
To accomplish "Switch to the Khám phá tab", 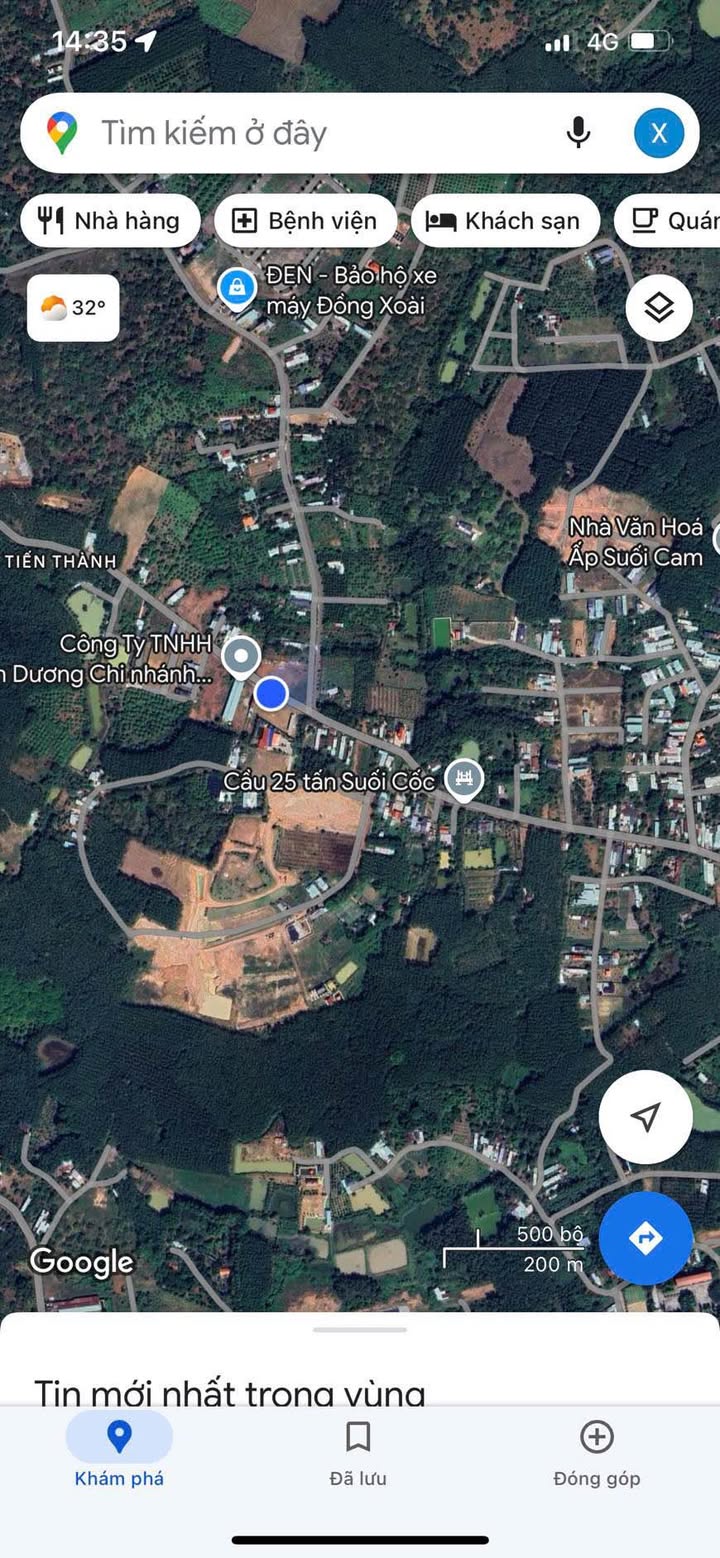I will (119, 1452).
